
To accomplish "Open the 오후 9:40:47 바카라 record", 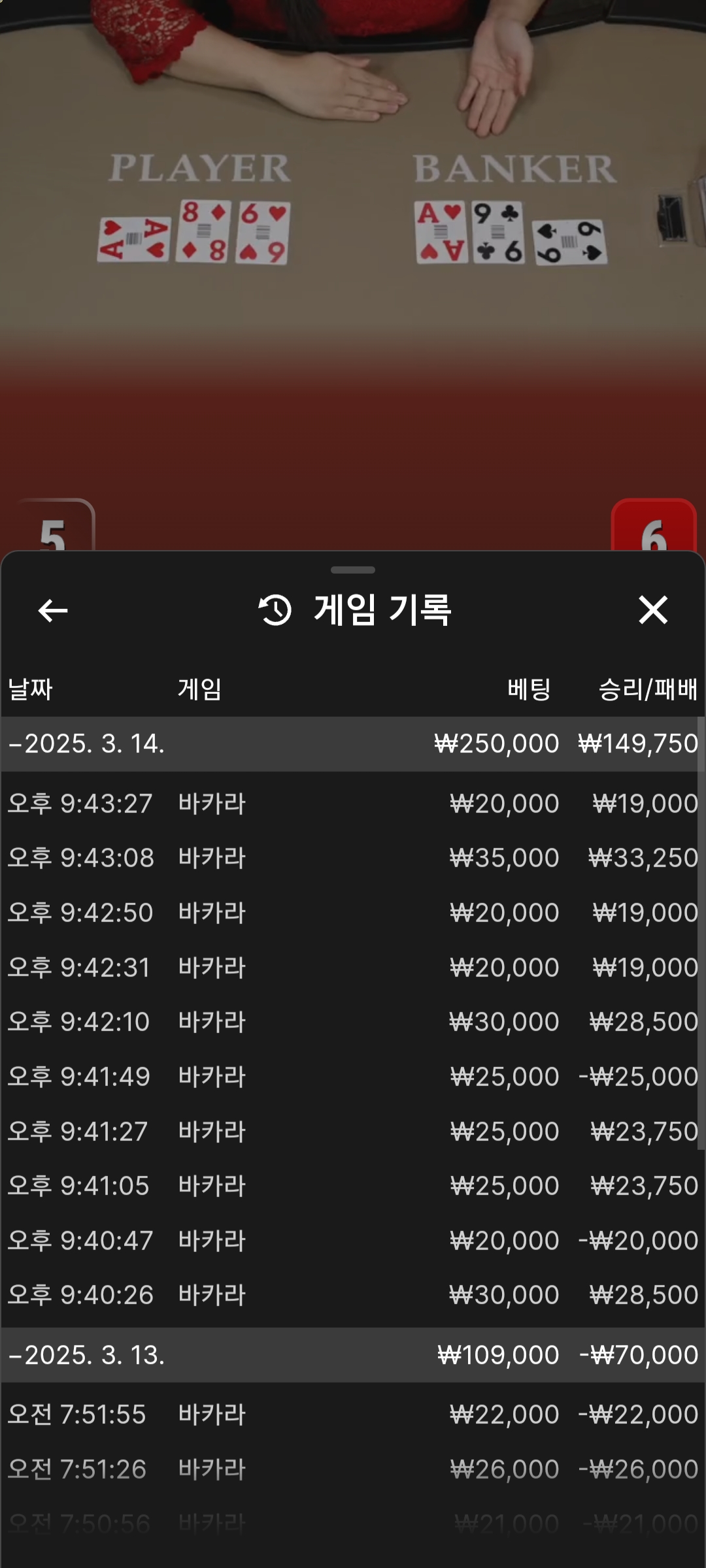I will click(353, 1241).
